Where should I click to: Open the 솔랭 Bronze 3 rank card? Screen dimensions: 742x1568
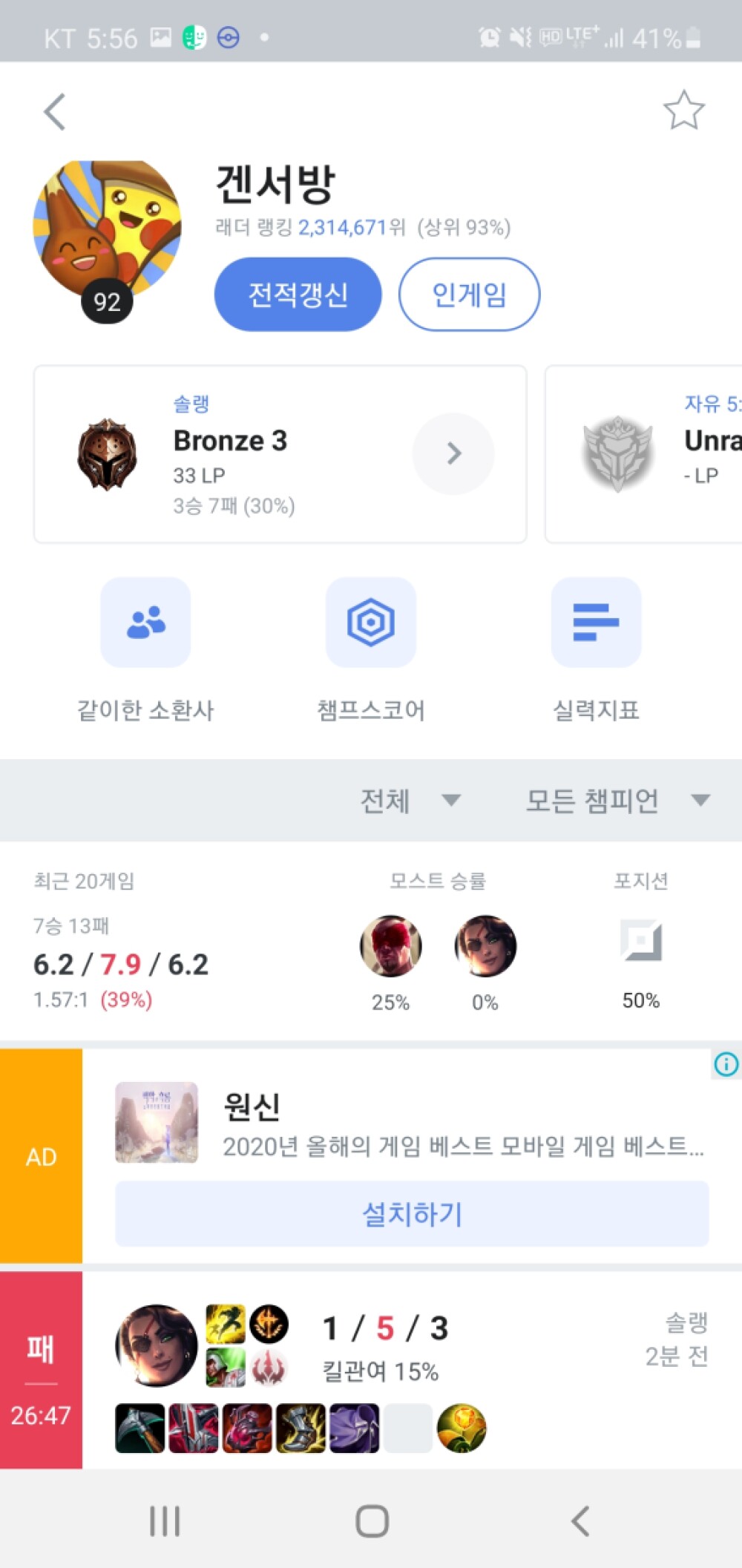(280, 454)
